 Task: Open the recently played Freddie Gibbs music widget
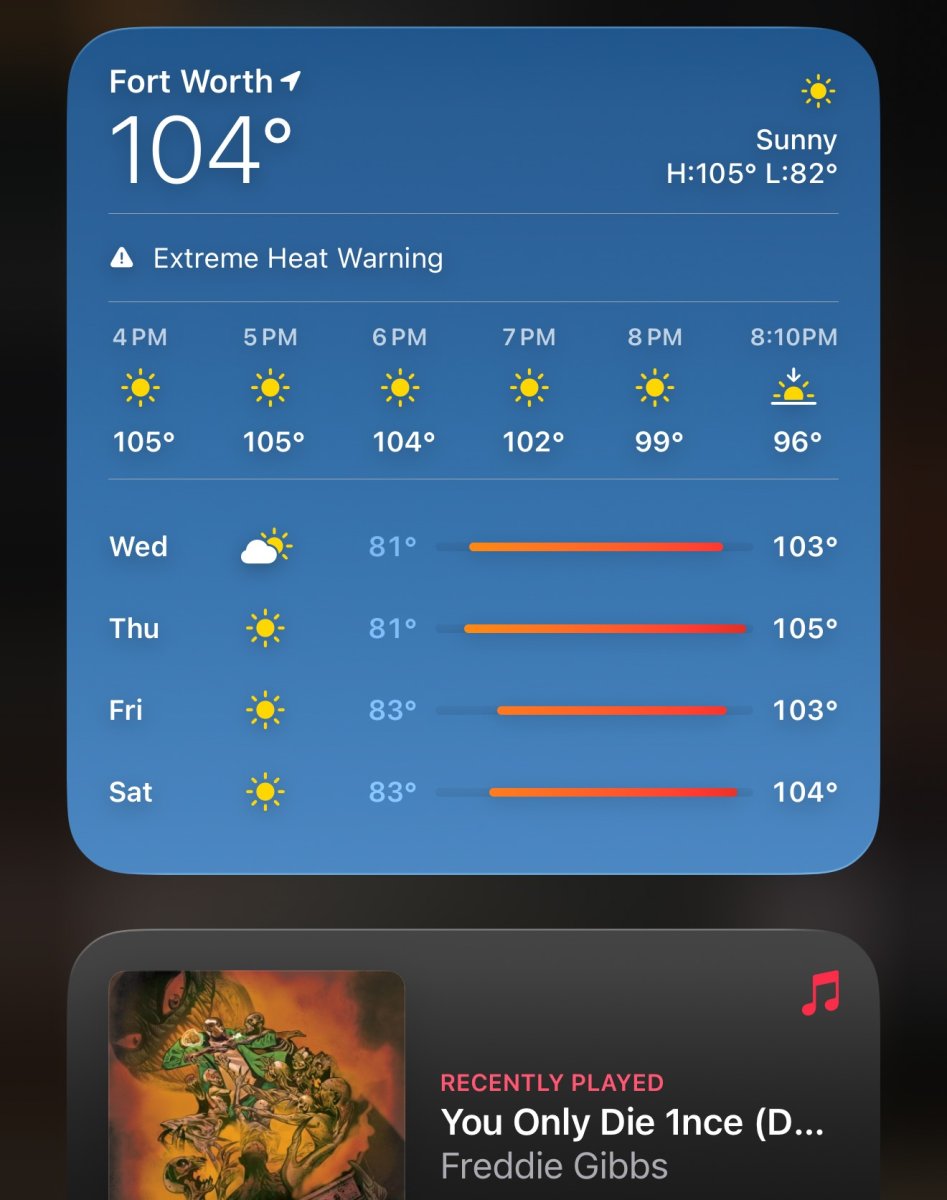pyautogui.click(x=473, y=1066)
